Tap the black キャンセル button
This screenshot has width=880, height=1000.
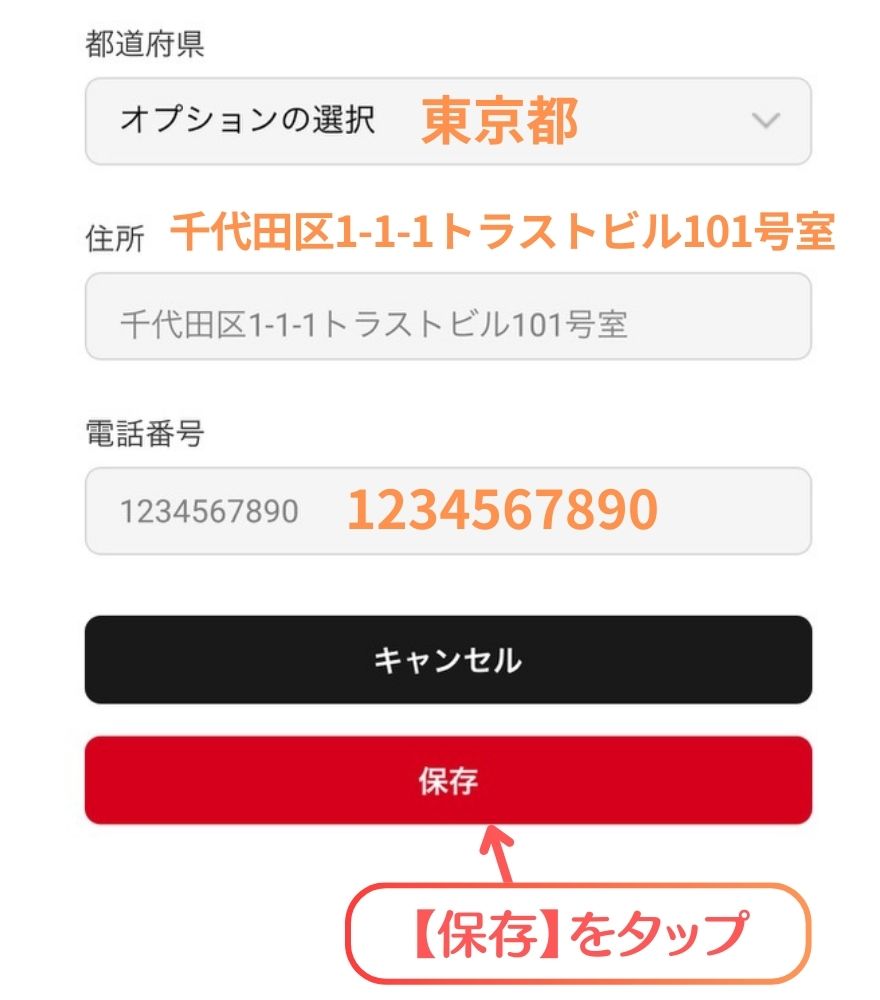447,660
